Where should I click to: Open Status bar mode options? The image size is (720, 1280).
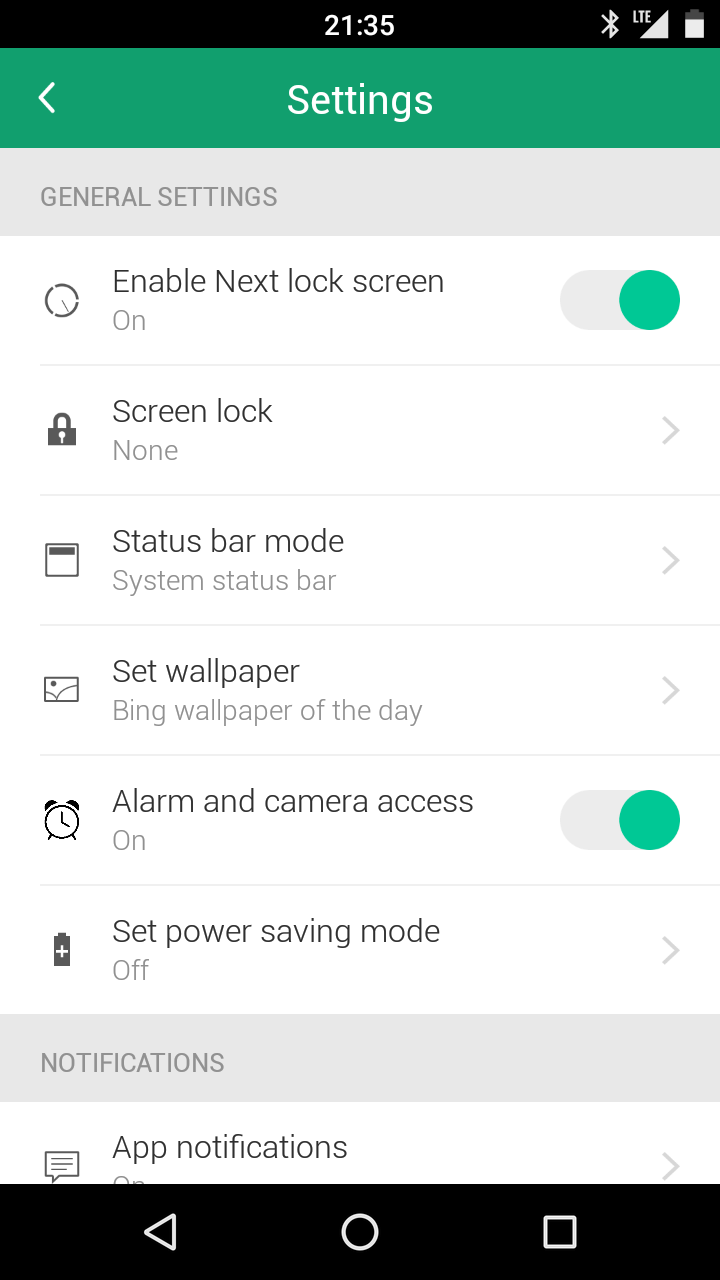tap(360, 560)
